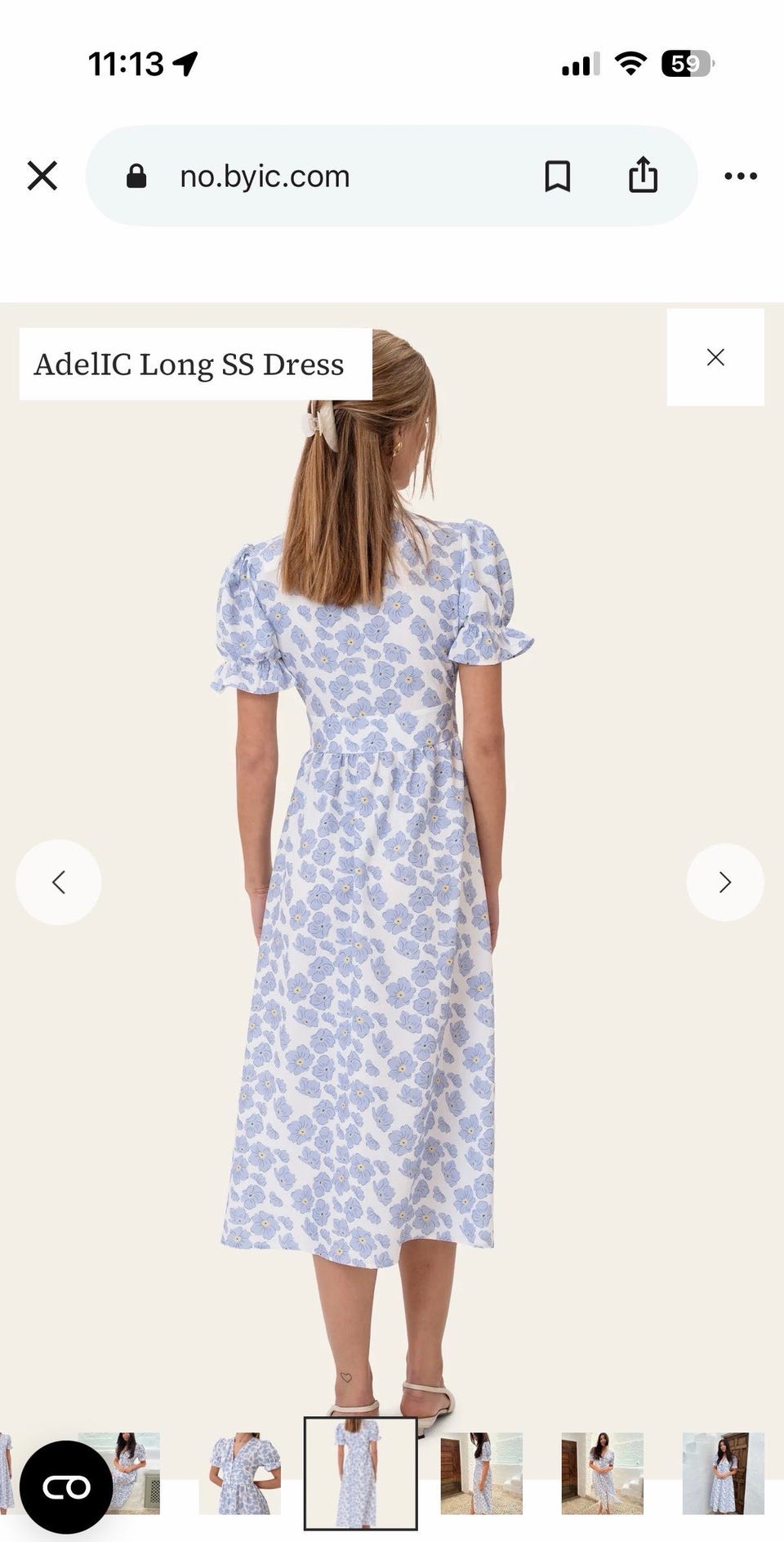Select the selected back view thumbnail
This screenshot has height=1542, width=784.
[x=360, y=1473]
